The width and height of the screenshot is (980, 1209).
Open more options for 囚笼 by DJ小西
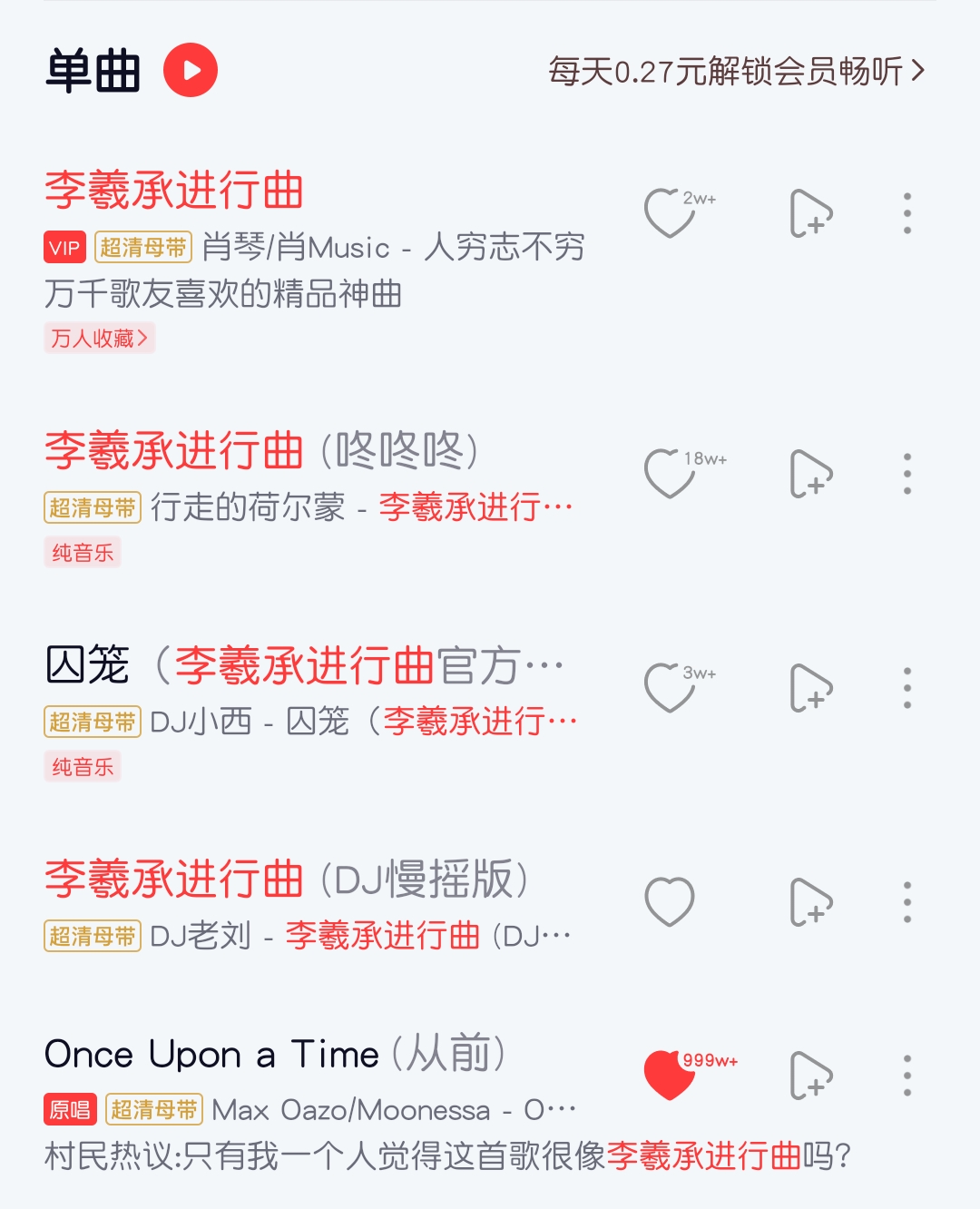906,688
